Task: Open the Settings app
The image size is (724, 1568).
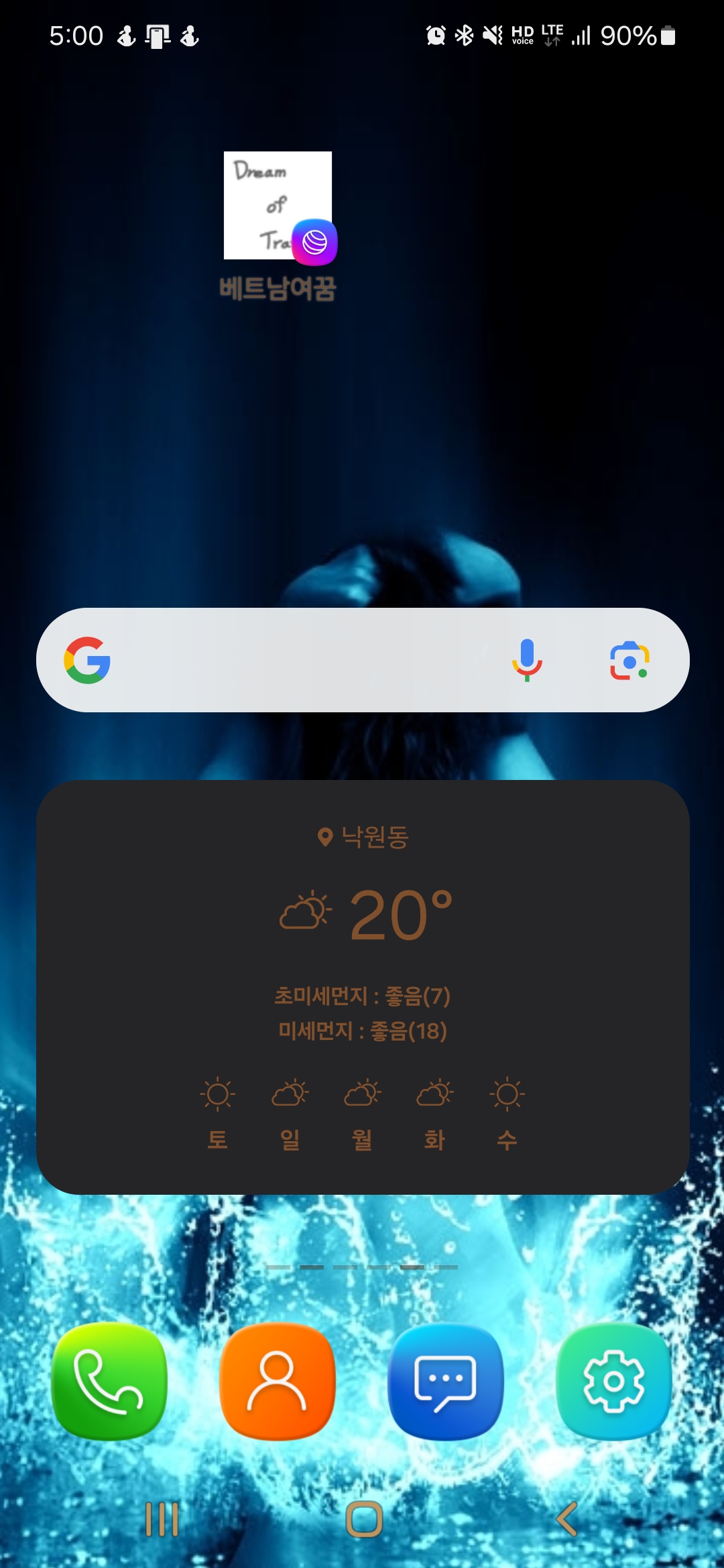Action: [x=614, y=1382]
